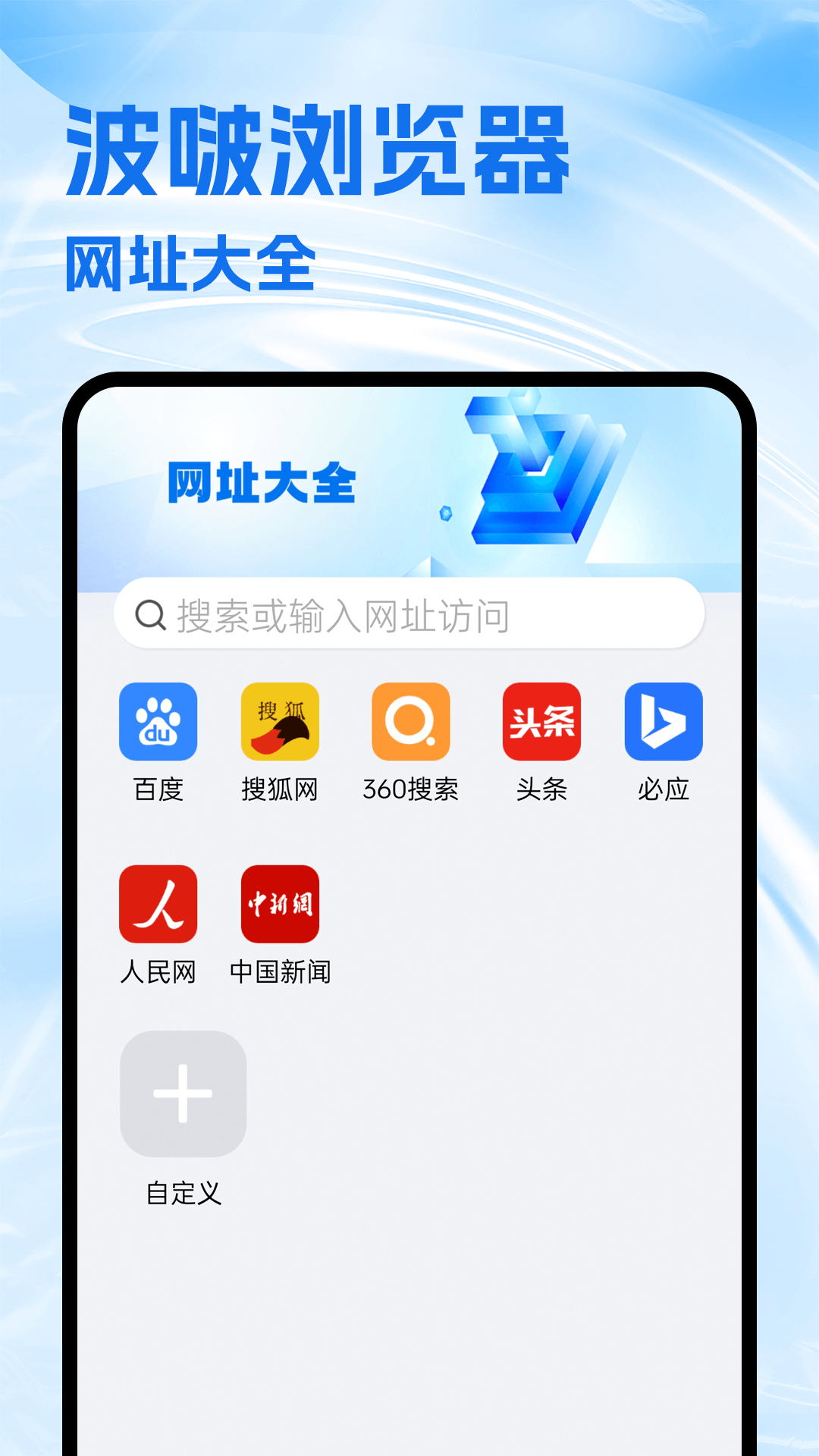Viewport: 819px width, 1456px height.
Task: Tap the 自定义 label below the plus
Action: pos(185,1191)
